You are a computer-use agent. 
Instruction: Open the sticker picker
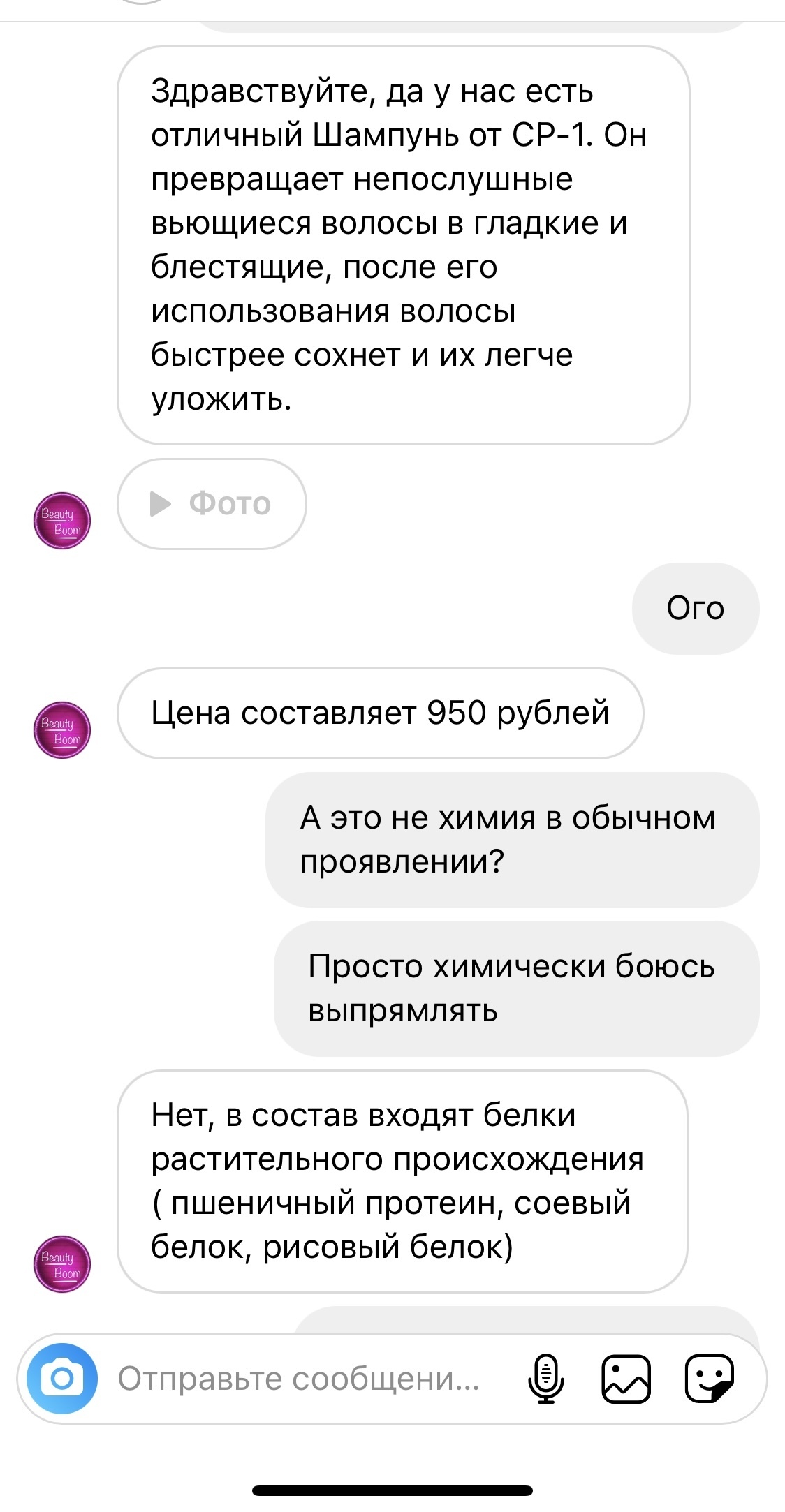pos(709,1379)
